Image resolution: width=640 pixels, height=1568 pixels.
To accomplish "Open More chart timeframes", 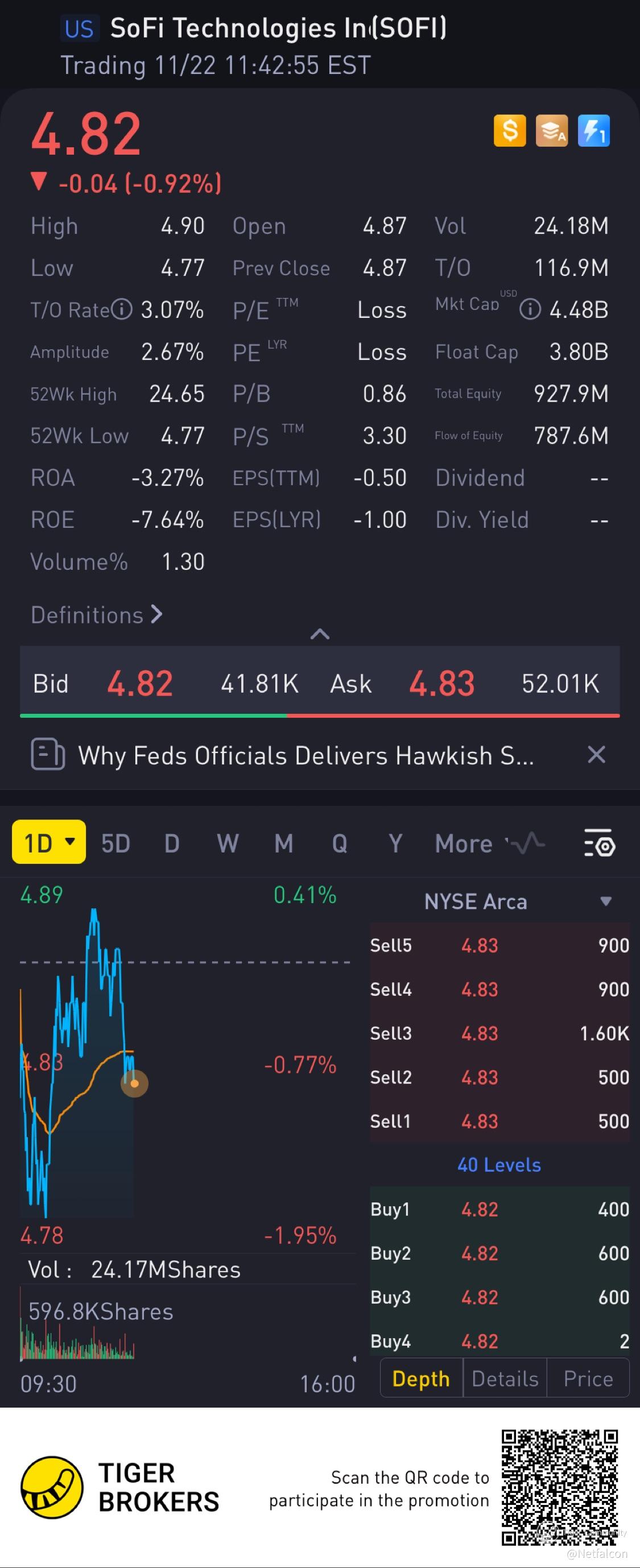I will (x=464, y=843).
